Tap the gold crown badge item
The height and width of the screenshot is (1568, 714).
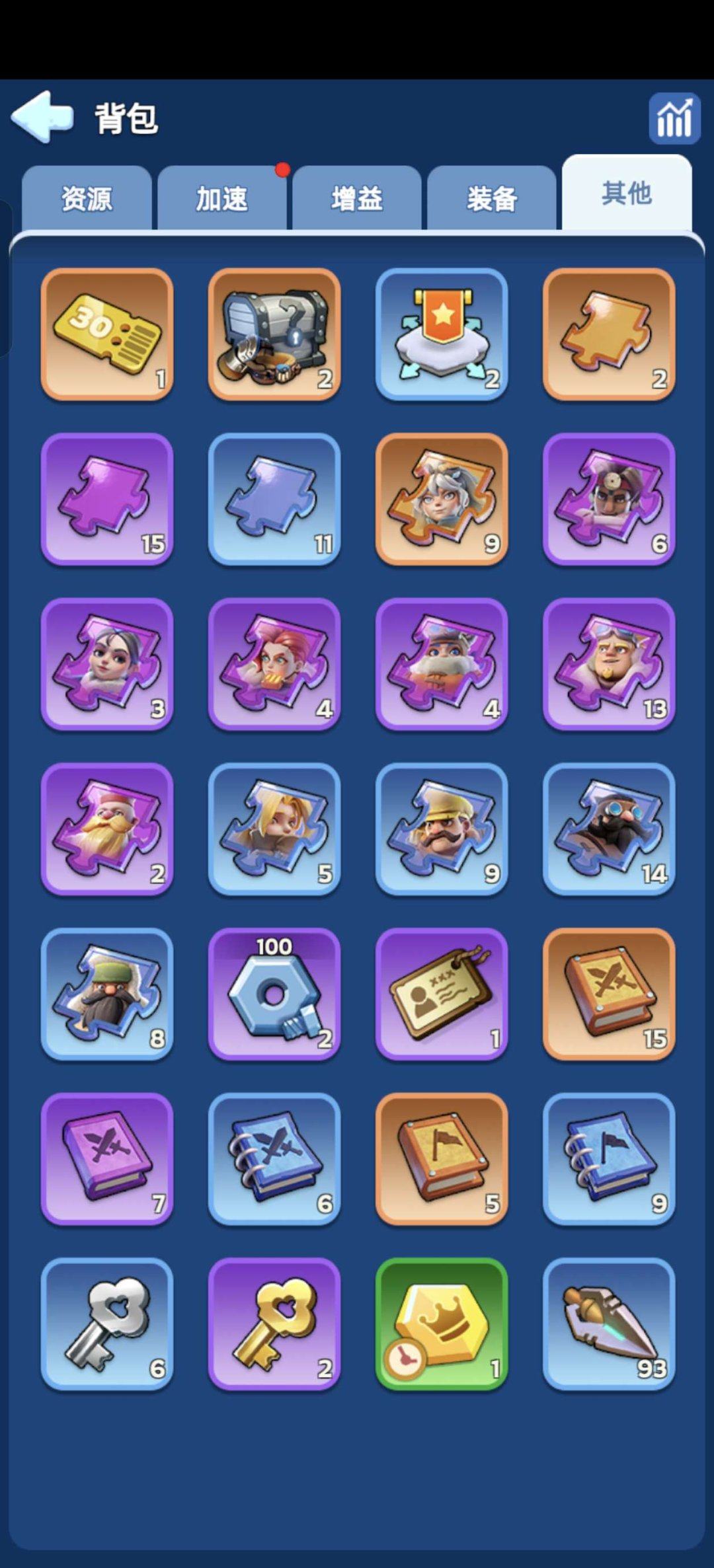[442, 1324]
